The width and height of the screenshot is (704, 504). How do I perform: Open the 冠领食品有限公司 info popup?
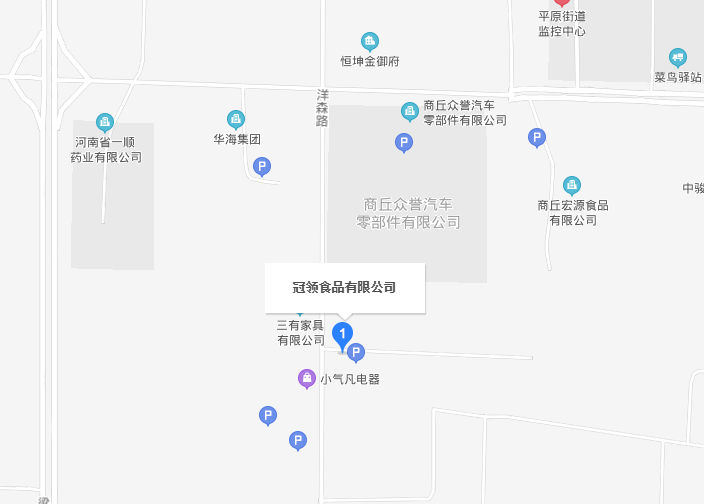point(344,288)
